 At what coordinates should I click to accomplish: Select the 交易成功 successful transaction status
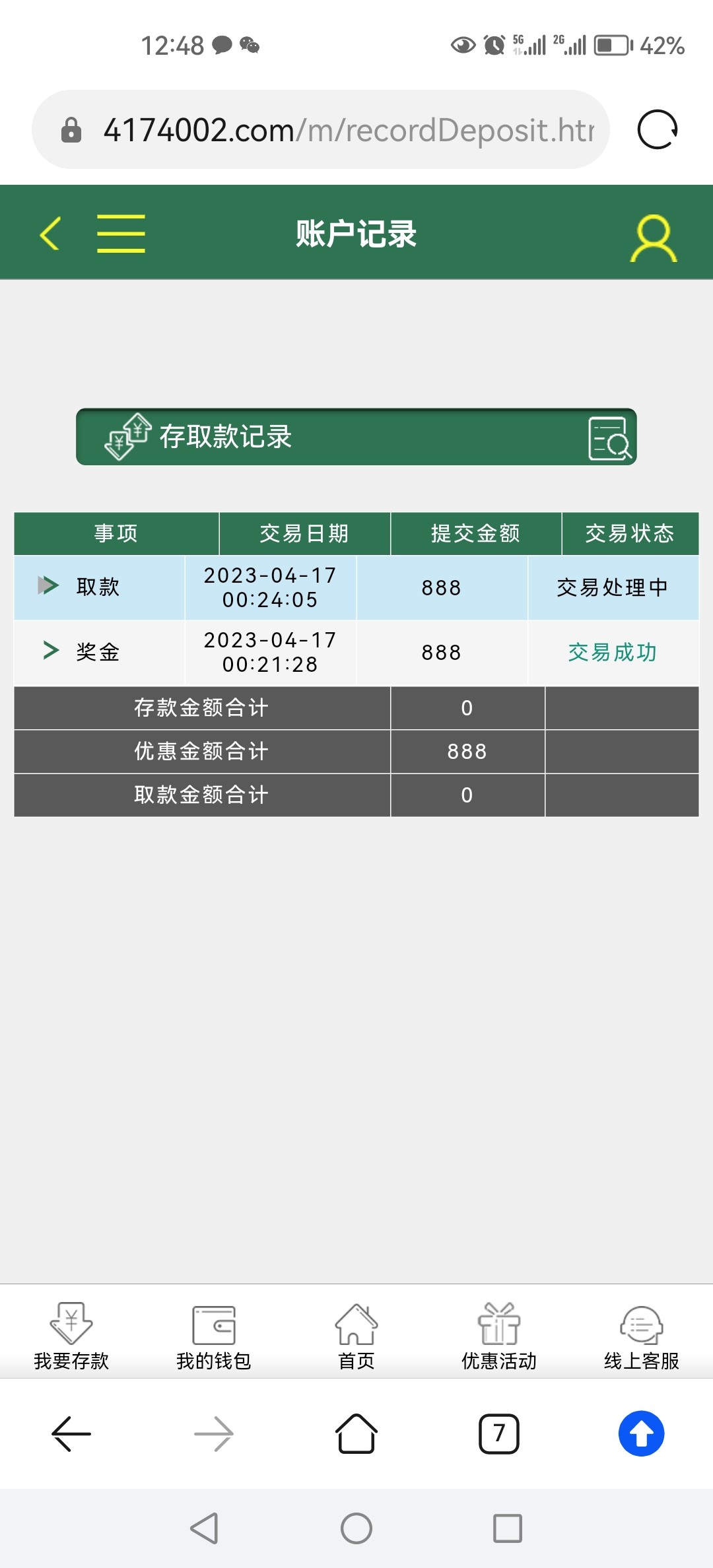pyautogui.click(x=611, y=653)
